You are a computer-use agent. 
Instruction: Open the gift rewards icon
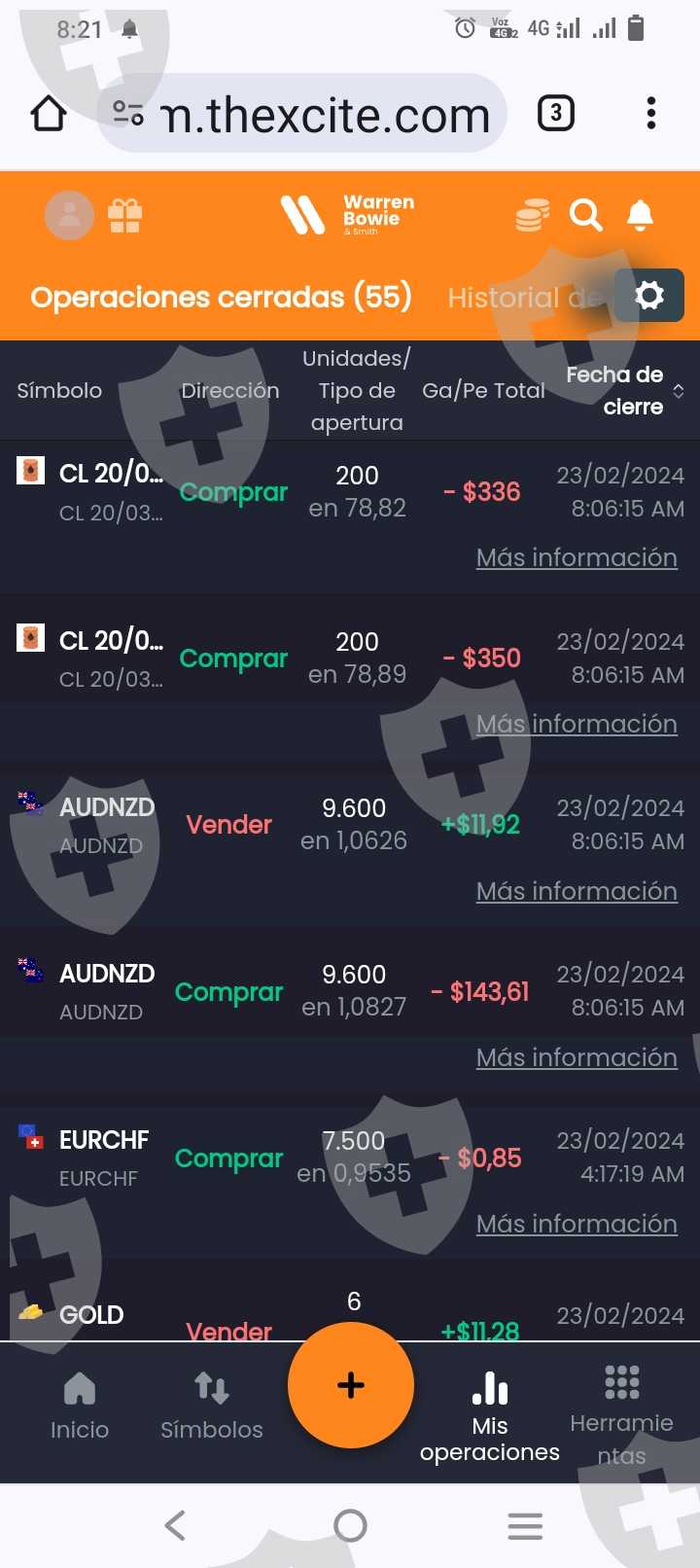click(x=124, y=215)
